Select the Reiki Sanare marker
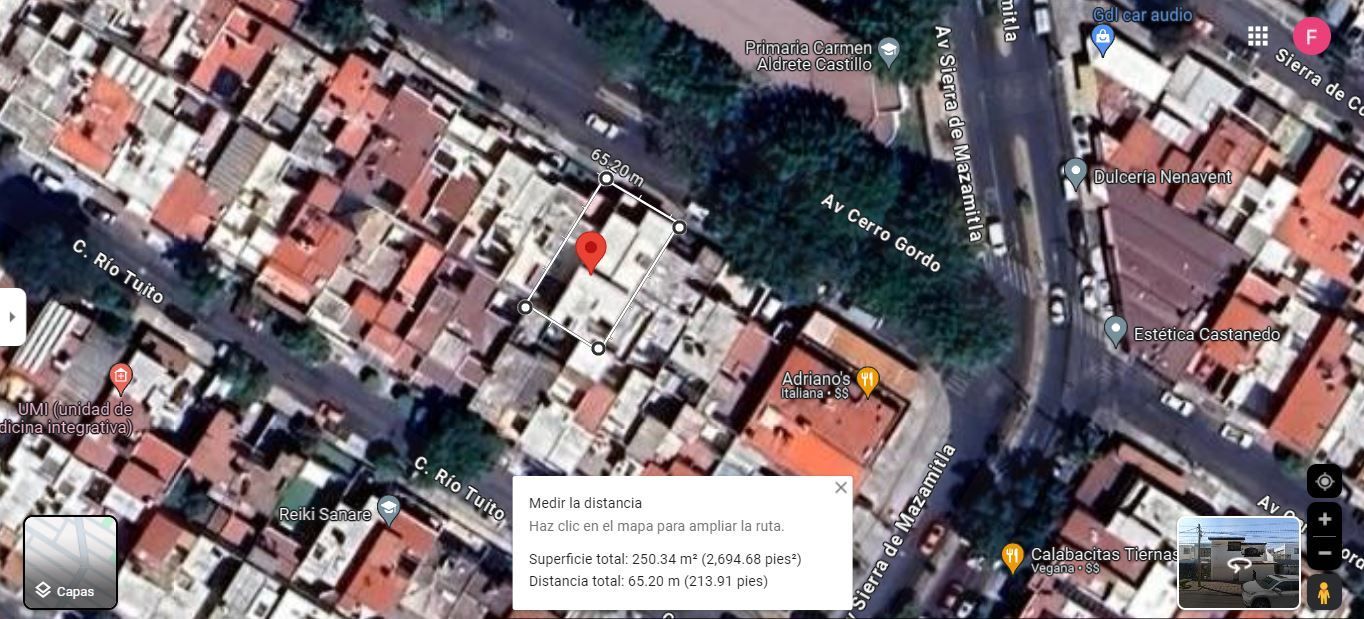The height and width of the screenshot is (619, 1364). pos(388,511)
